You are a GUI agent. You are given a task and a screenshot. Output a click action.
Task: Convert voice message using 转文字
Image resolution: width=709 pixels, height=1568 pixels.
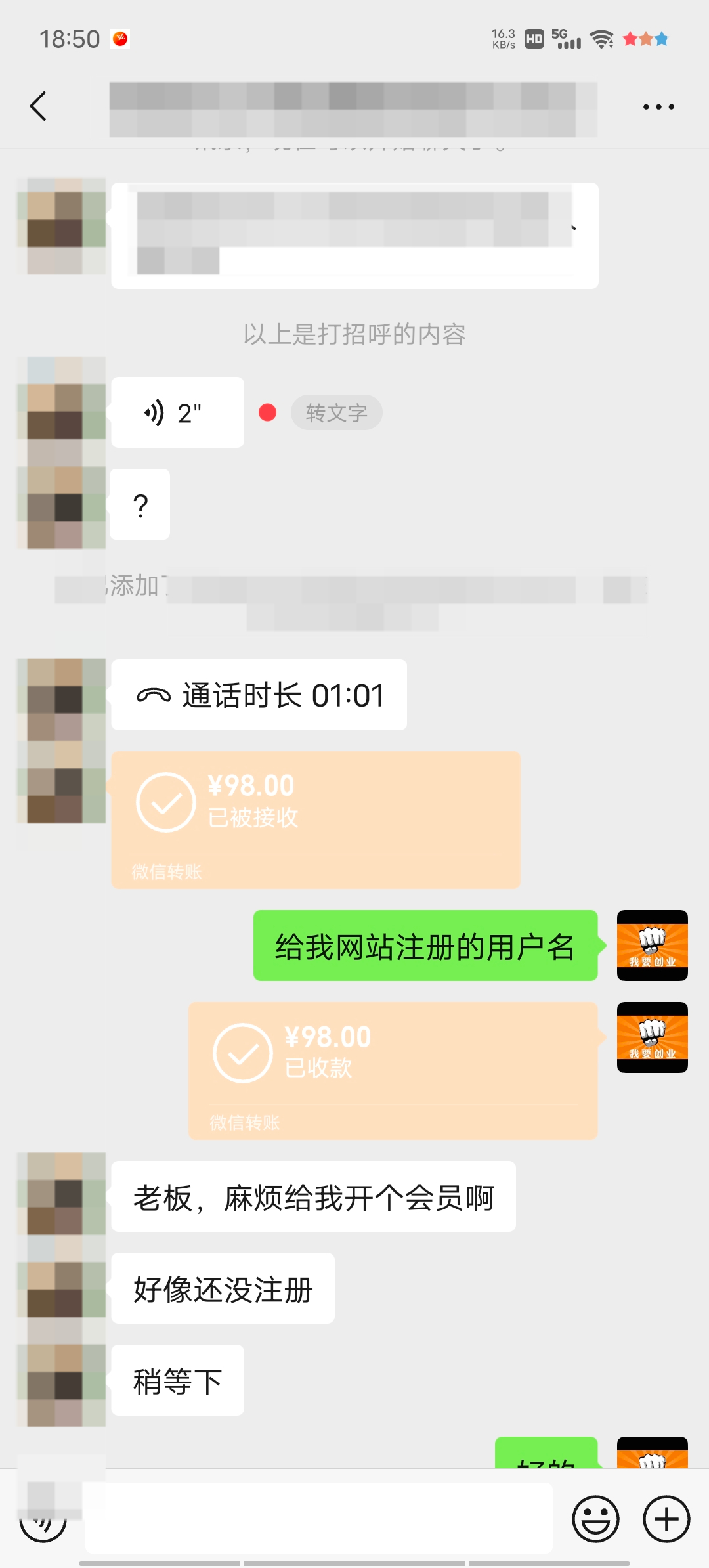[x=336, y=413]
